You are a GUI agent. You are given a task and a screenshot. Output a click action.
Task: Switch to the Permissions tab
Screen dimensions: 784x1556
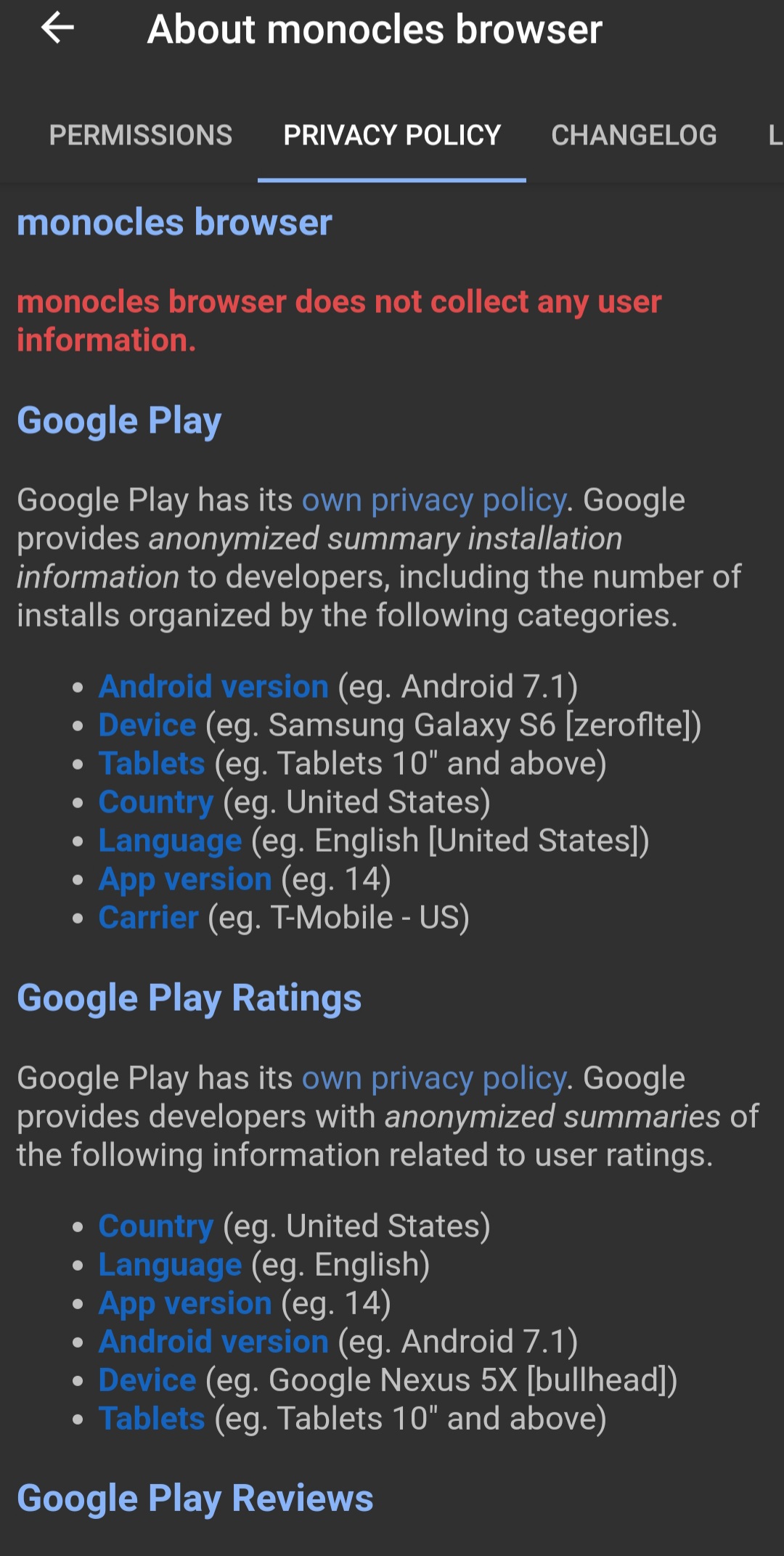coord(140,135)
